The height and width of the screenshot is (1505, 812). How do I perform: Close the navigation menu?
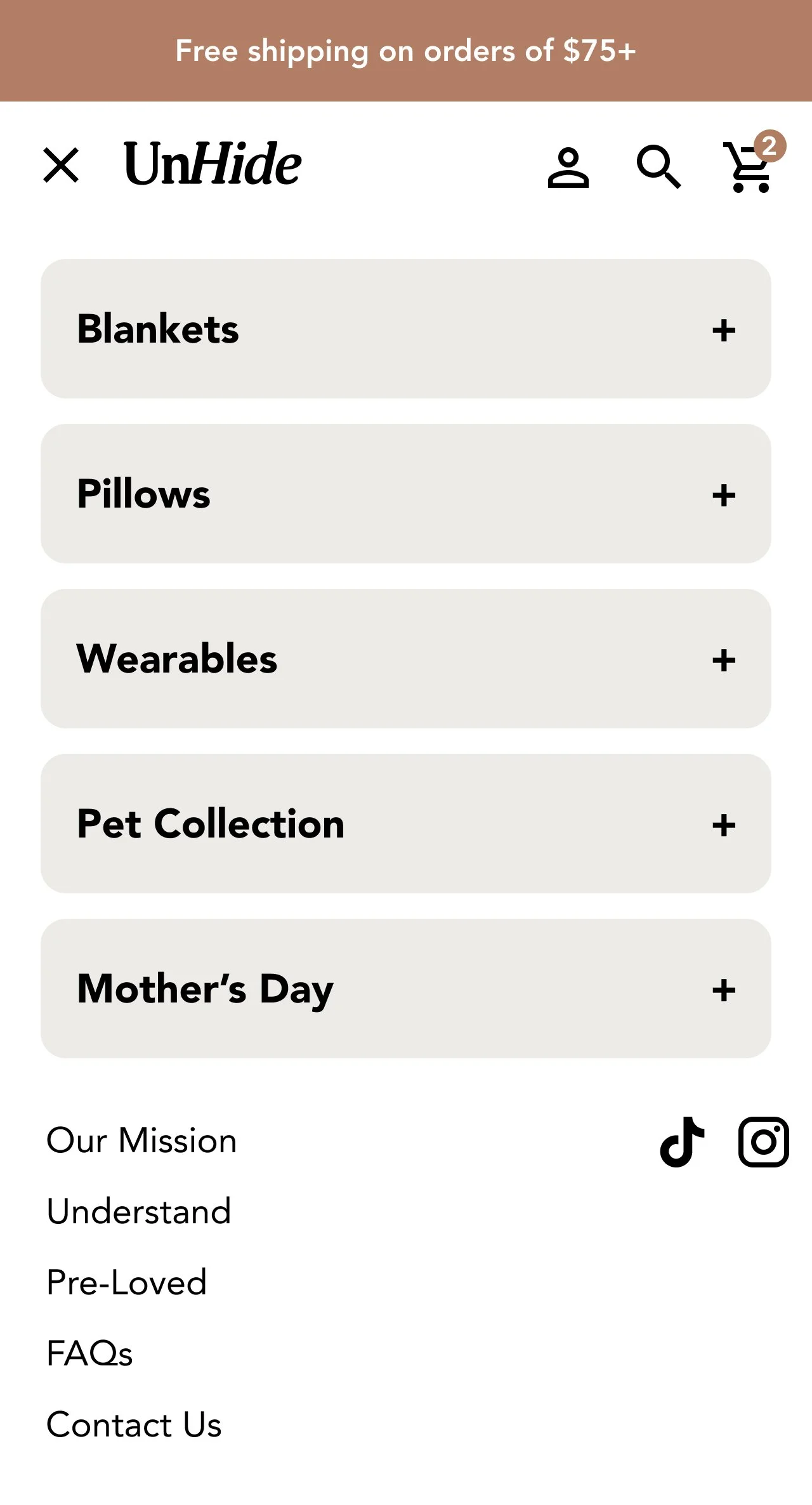click(61, 166)
